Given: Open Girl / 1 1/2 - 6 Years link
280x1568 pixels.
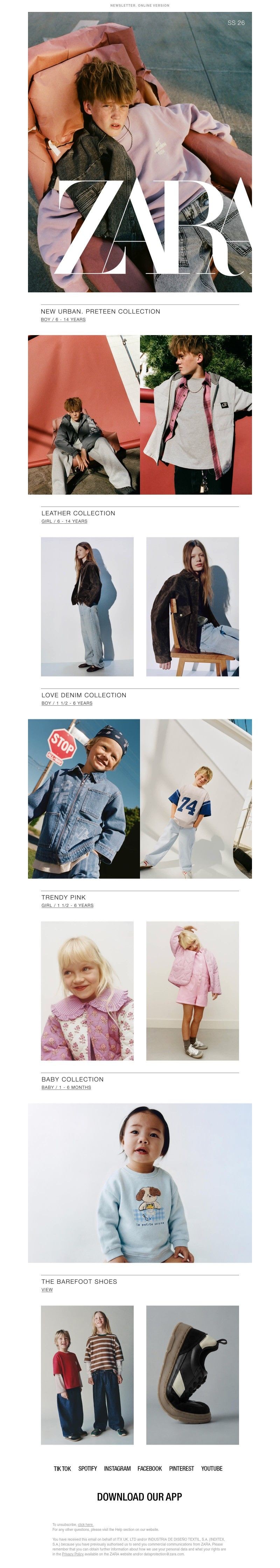Looking at the screenshot, I should pos(68,905).
